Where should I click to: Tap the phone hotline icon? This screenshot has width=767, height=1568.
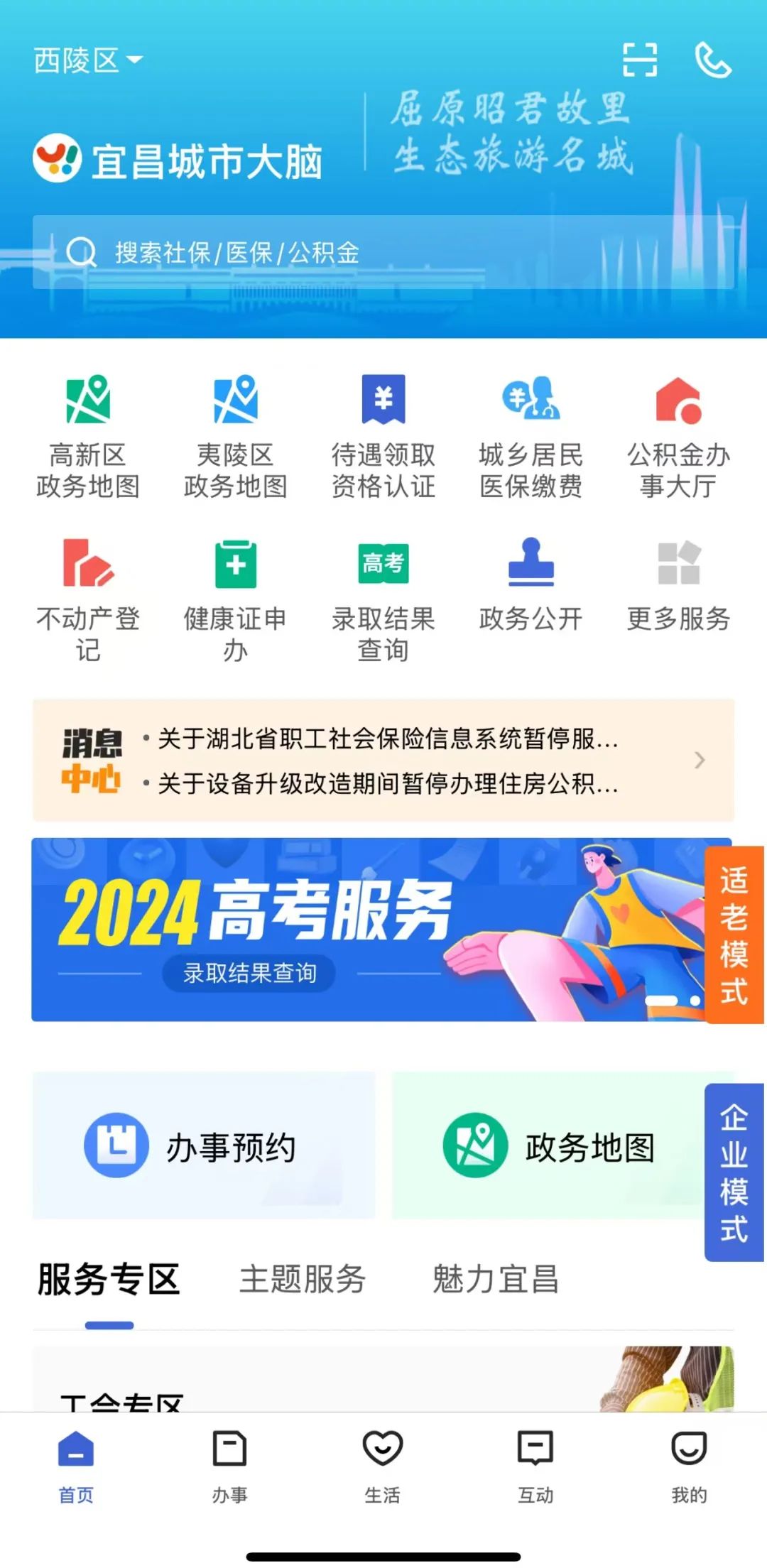[x=712, y=60]
